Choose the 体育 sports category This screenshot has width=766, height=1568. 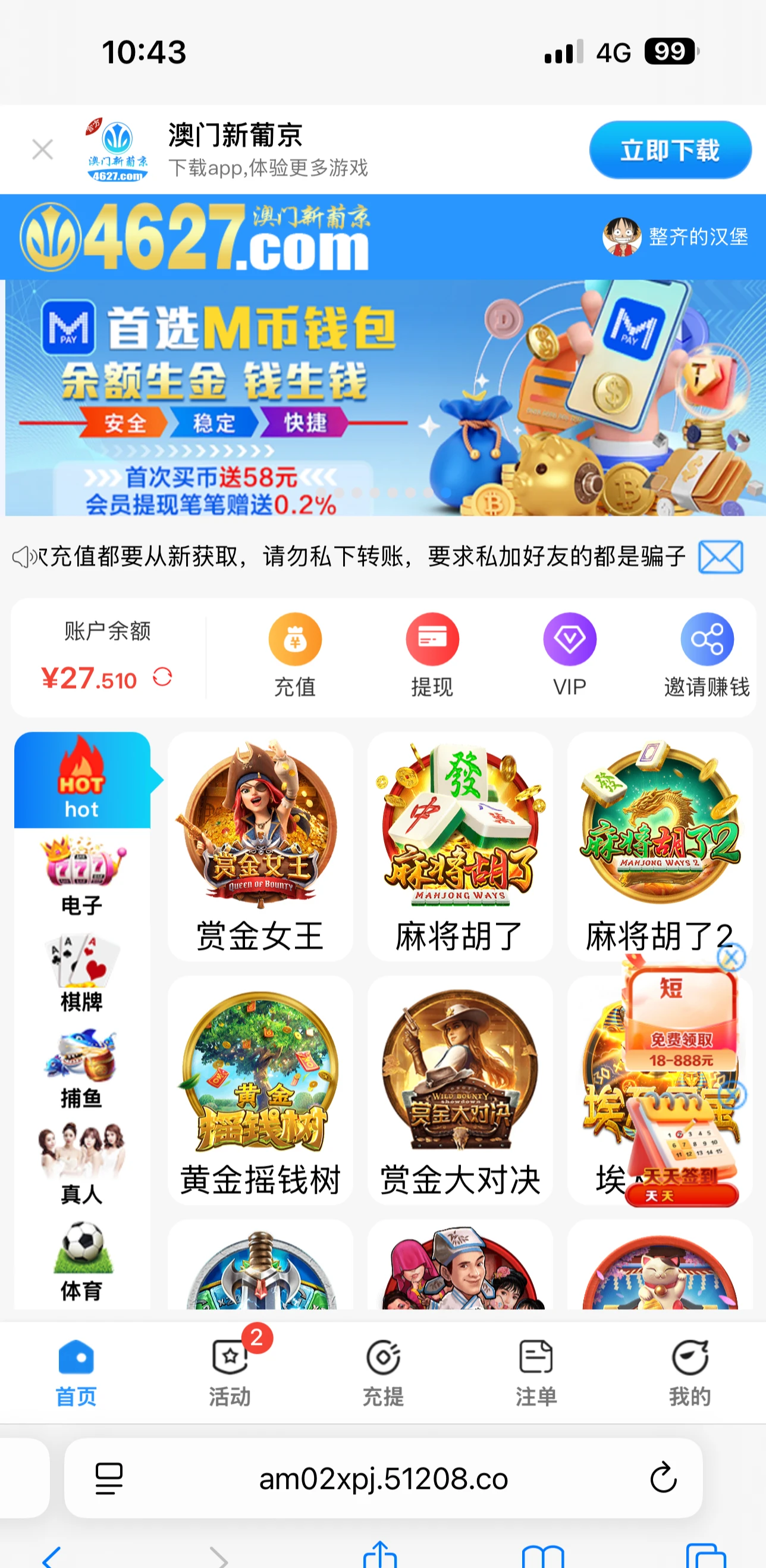pyautogui.click(x=82, y=1260)
